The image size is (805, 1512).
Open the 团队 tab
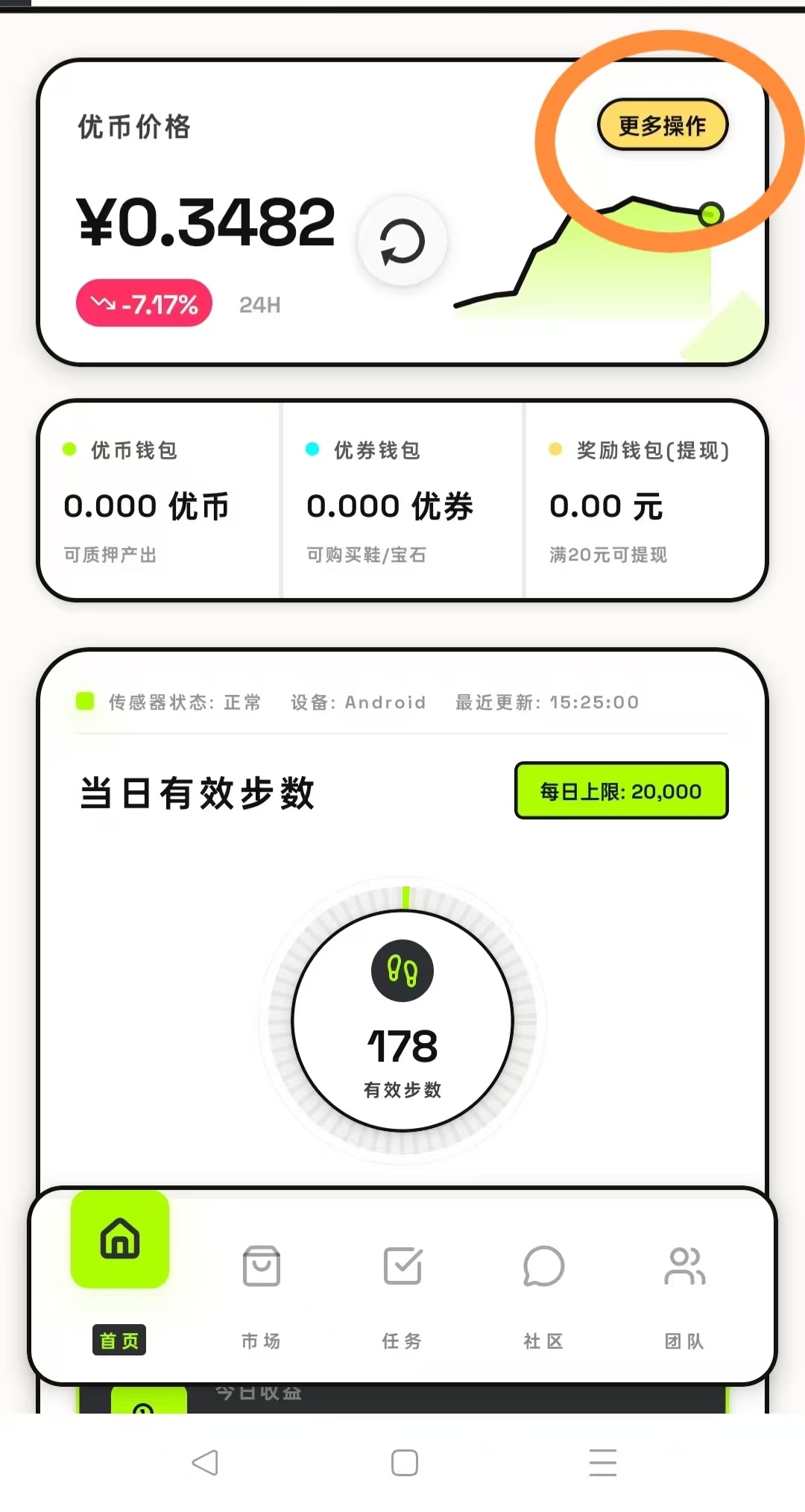coord(684,1294)
